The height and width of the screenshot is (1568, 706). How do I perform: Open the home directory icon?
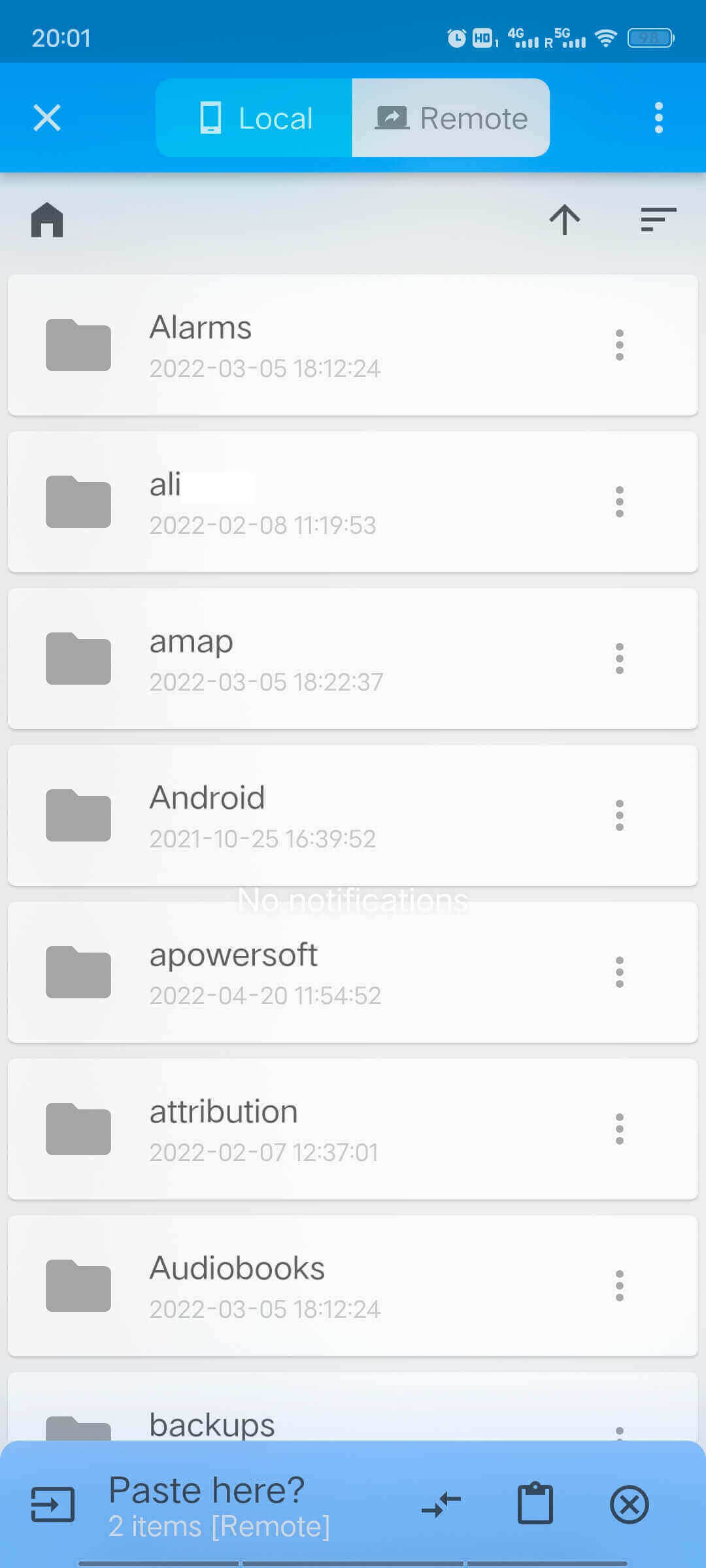[46, 220]
